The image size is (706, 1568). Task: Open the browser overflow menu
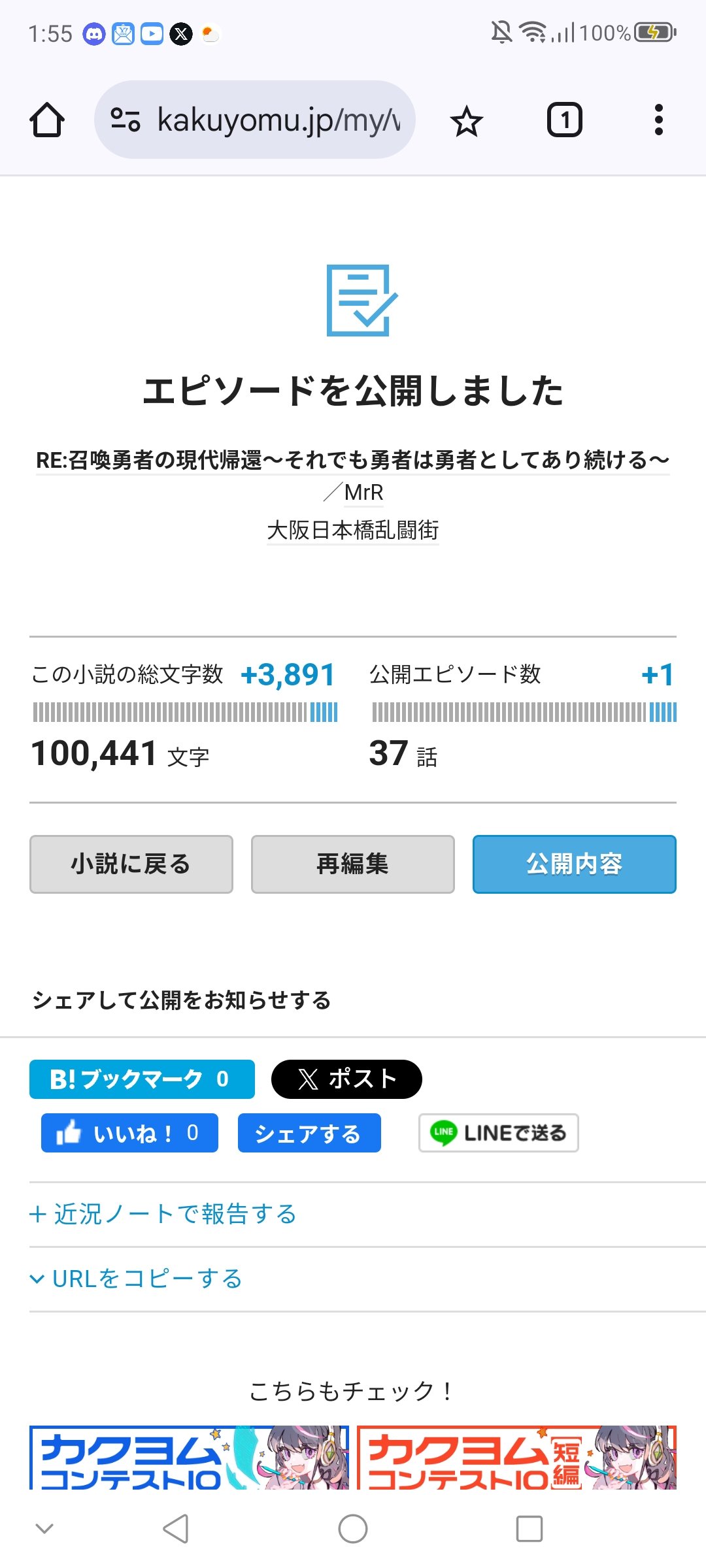[658, 120]
